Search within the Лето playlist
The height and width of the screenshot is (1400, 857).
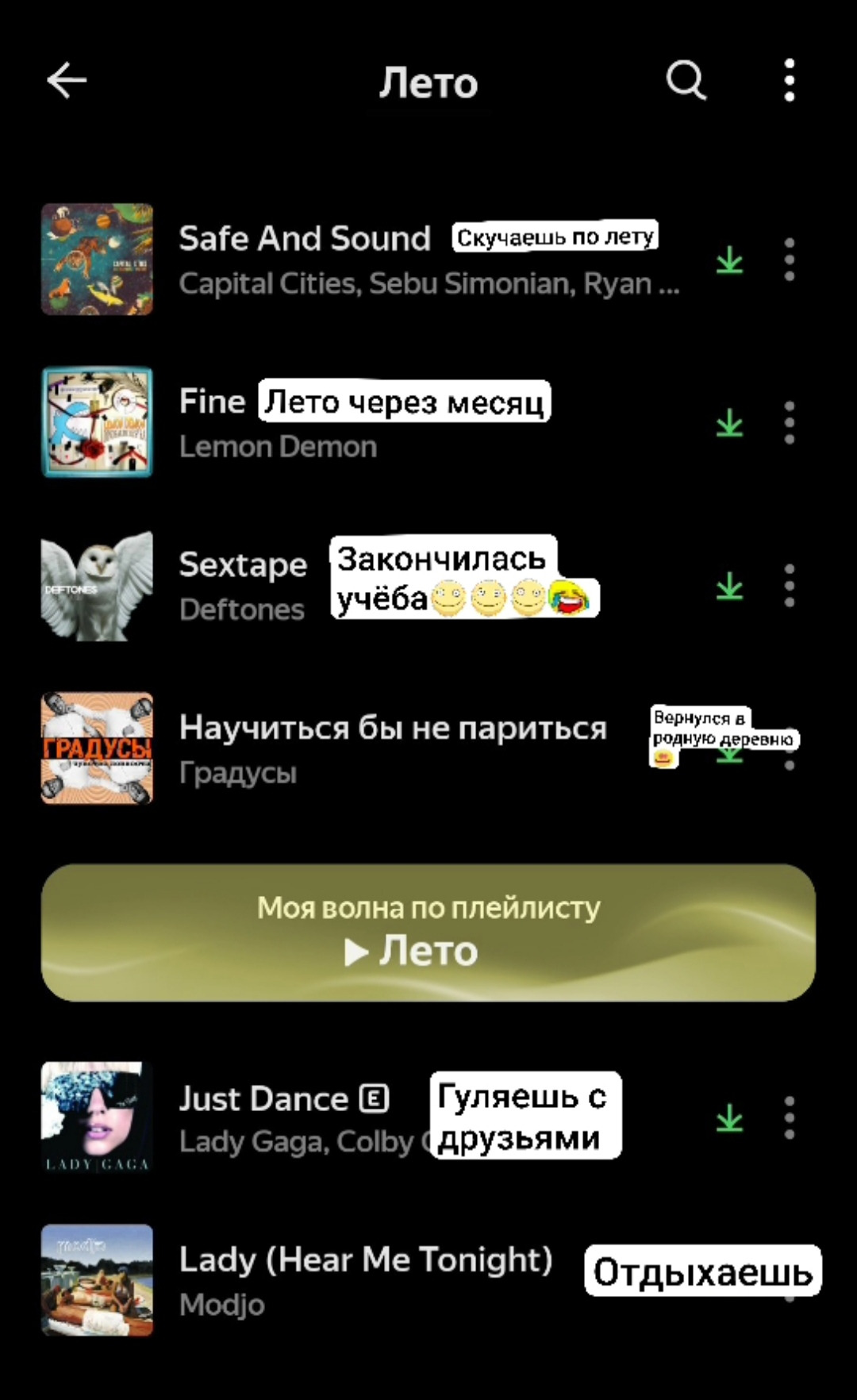tap(686, 80)
